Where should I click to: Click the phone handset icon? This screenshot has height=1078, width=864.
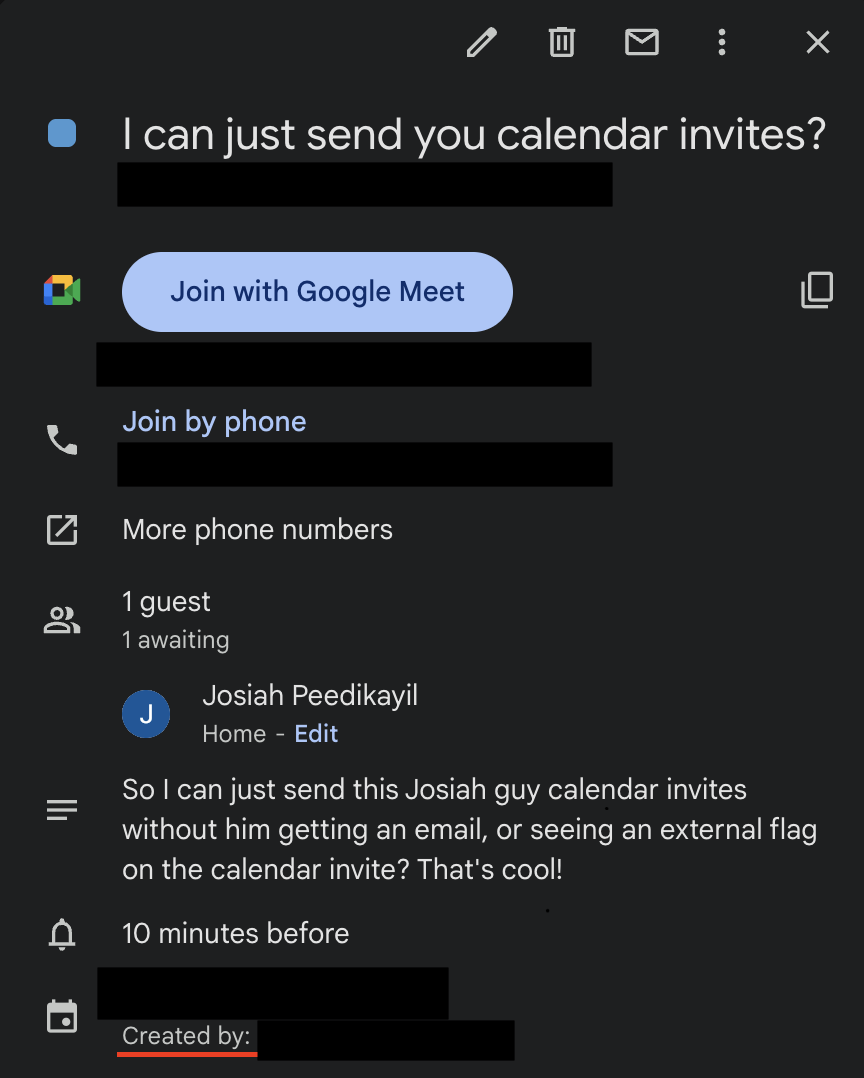[x=61, y=438]
